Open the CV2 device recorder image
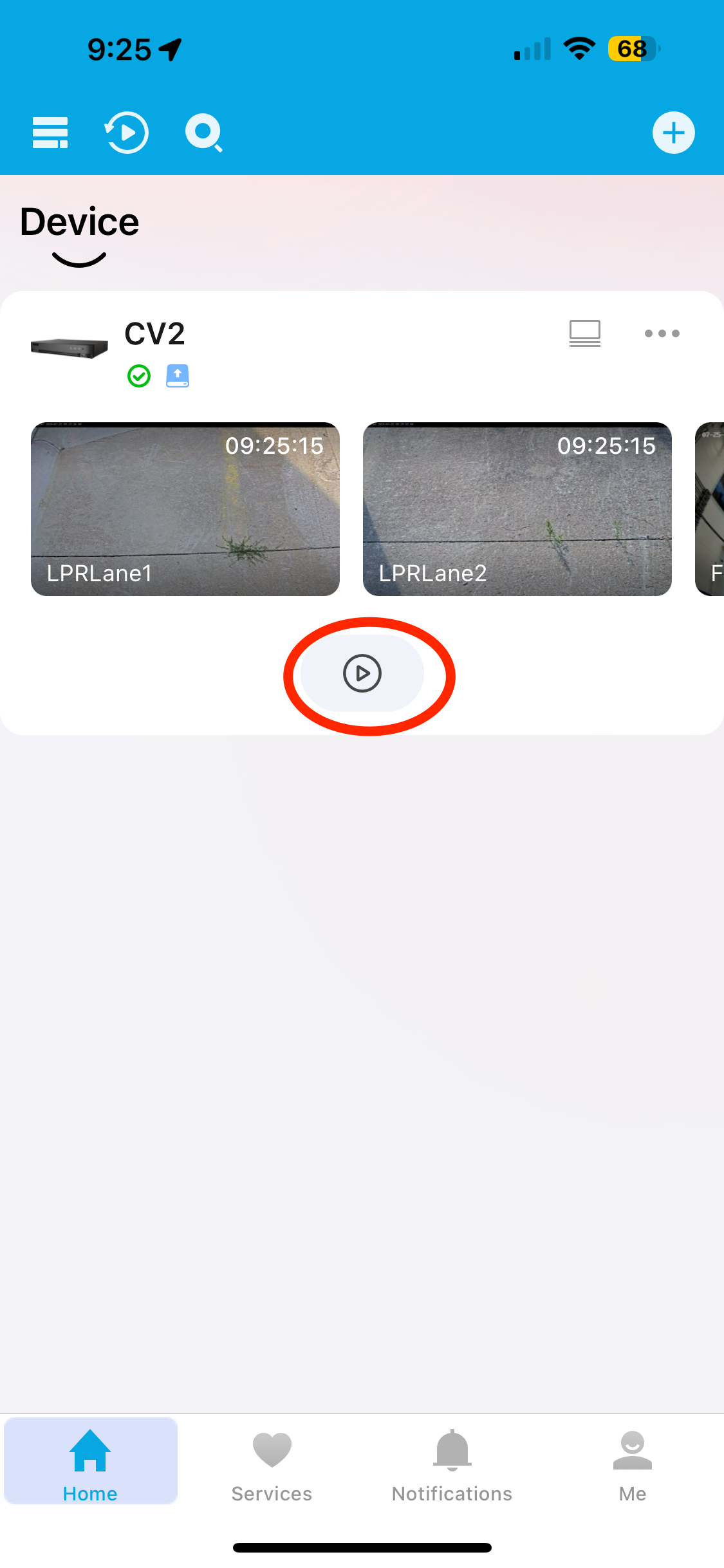The width and height of the screenshot is (724, 1568). pos(70,348)
